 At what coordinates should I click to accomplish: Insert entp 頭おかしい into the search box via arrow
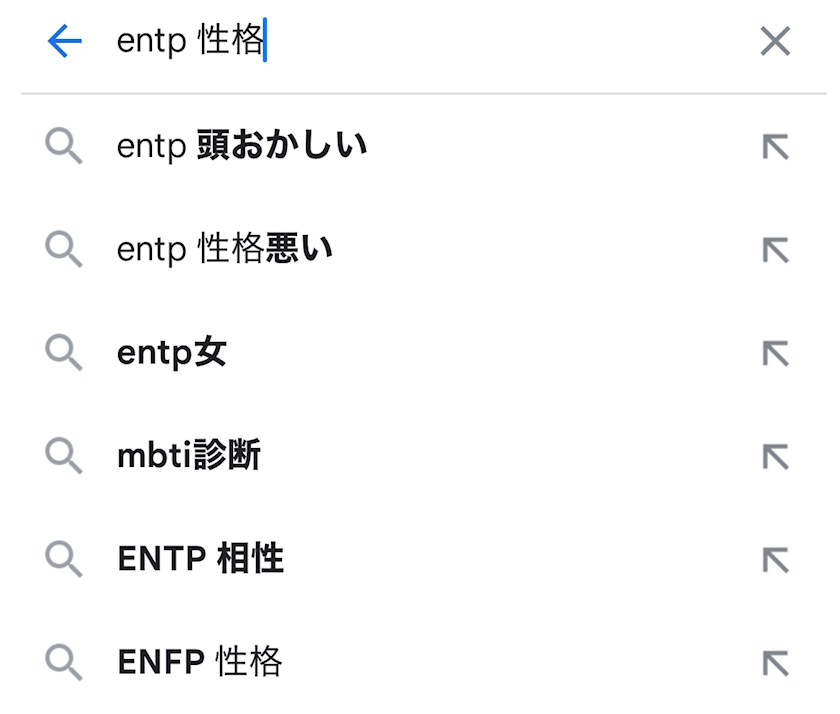pos(775,146)
